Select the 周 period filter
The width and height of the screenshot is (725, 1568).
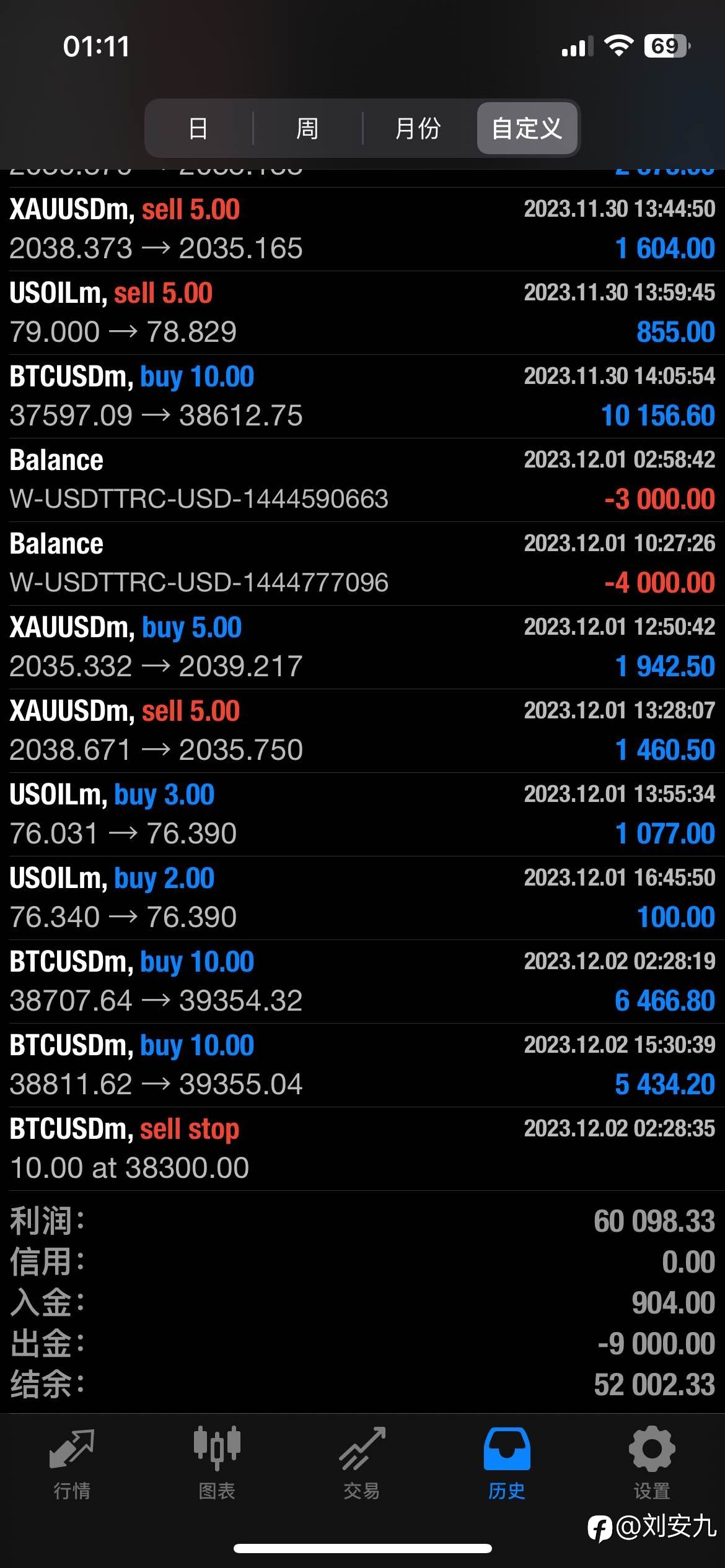[307, 128]
